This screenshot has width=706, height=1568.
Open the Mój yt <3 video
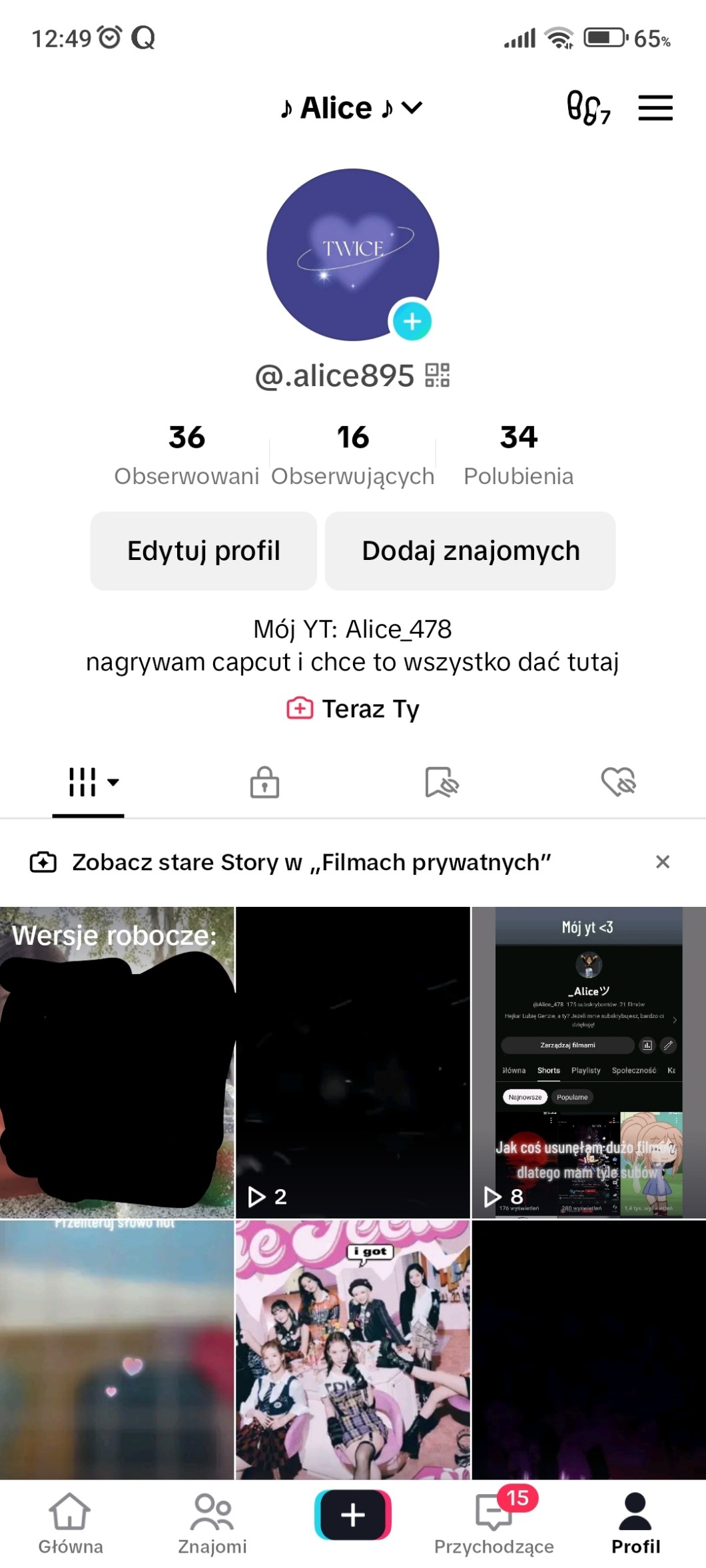click(x=589, y=1062)
